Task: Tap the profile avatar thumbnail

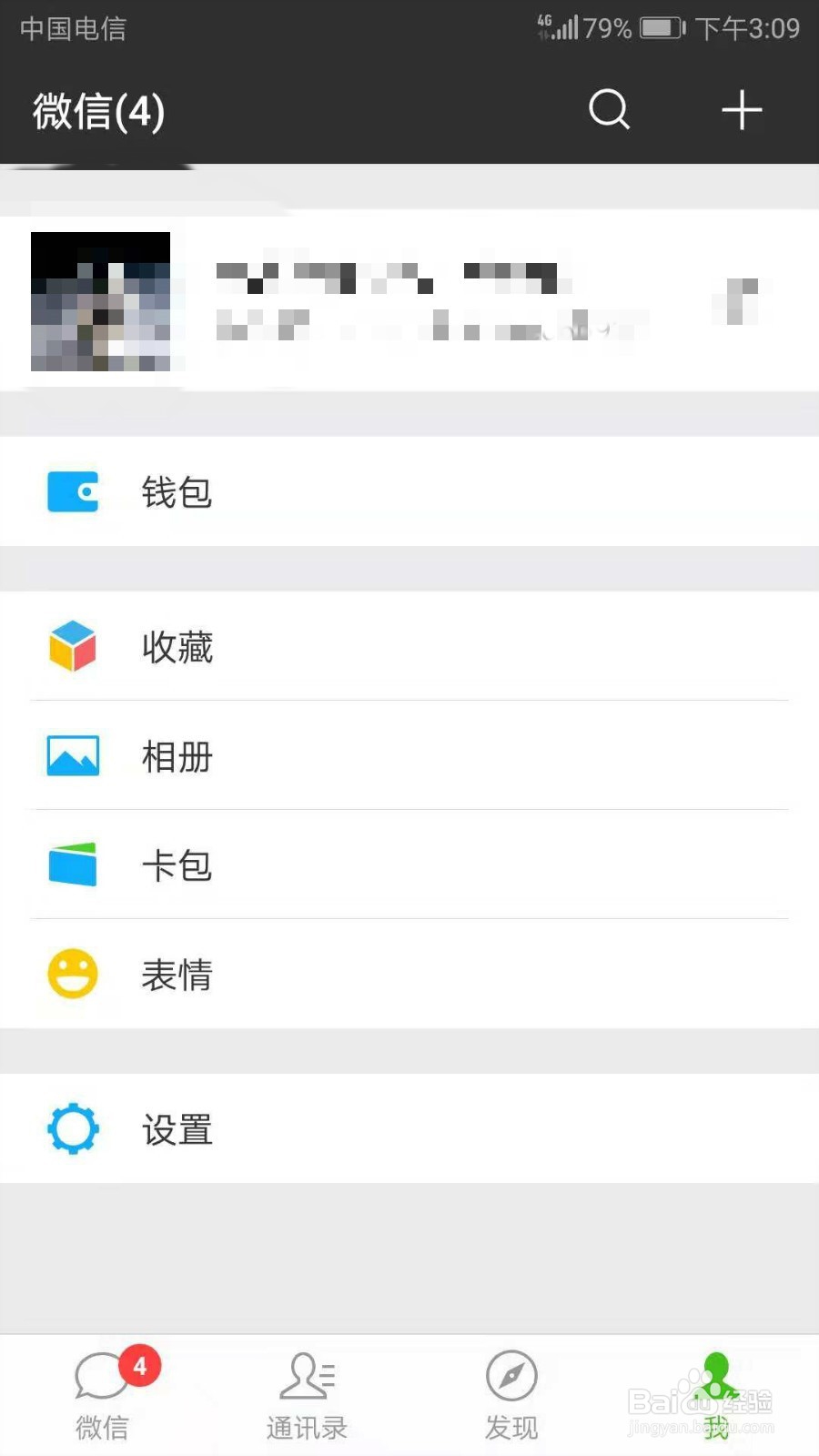Action: coord(100,300)
